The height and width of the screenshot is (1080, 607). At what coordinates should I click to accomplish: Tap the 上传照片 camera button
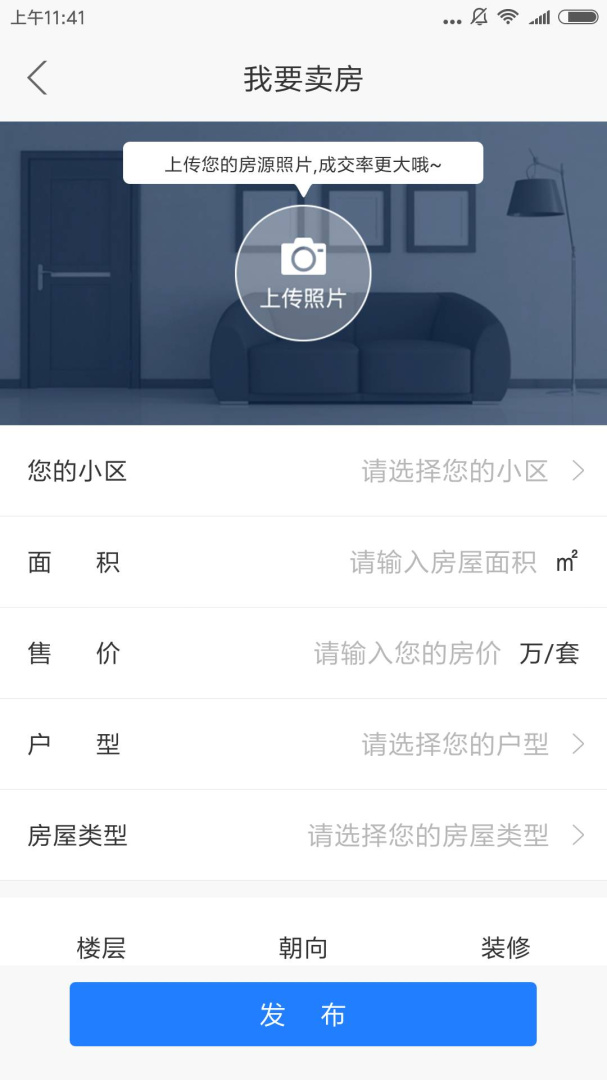[303, 273]
